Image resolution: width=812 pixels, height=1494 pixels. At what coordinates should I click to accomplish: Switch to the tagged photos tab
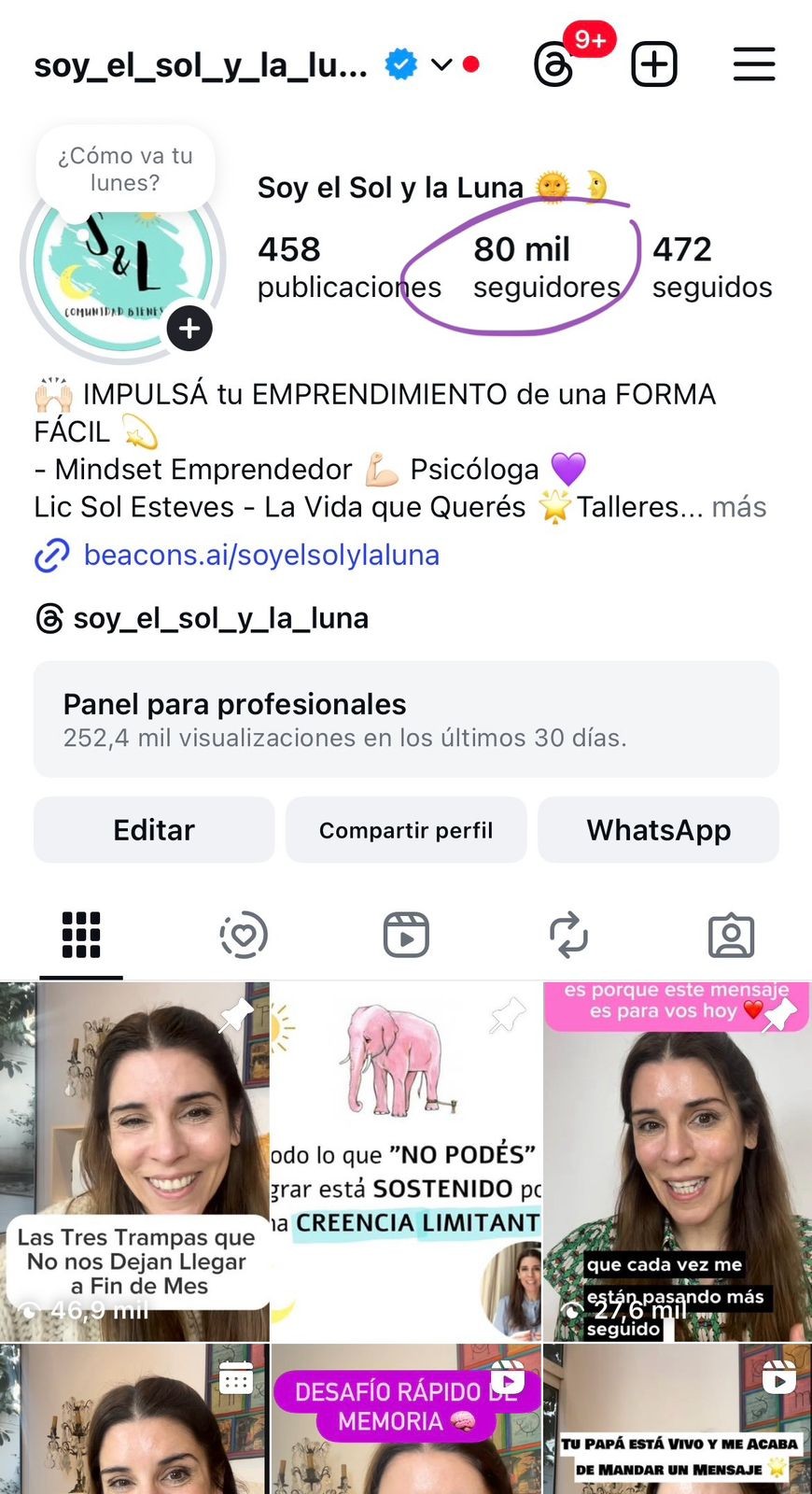[731, 935]
